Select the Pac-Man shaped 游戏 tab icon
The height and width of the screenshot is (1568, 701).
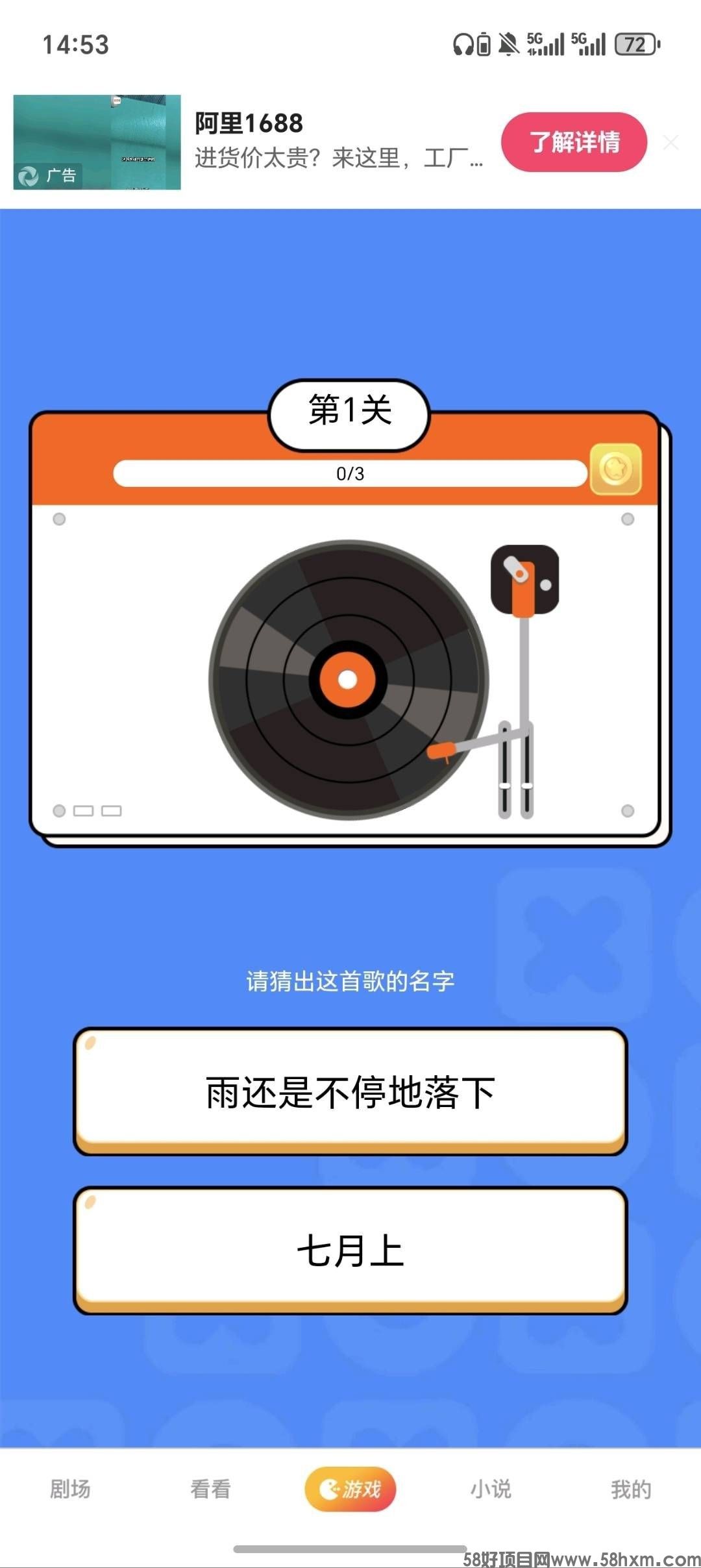[331, 1490]
